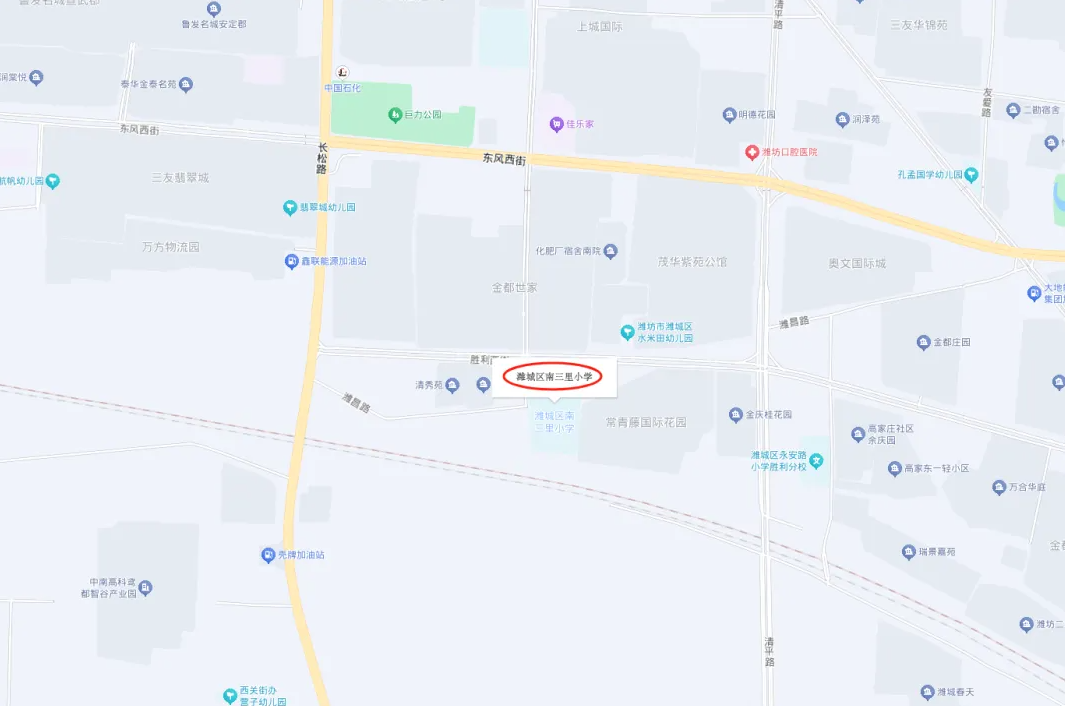Open the 明德花园 residence marker
The height and width of the screenshot is (706, 1065).
coord(730,115)
